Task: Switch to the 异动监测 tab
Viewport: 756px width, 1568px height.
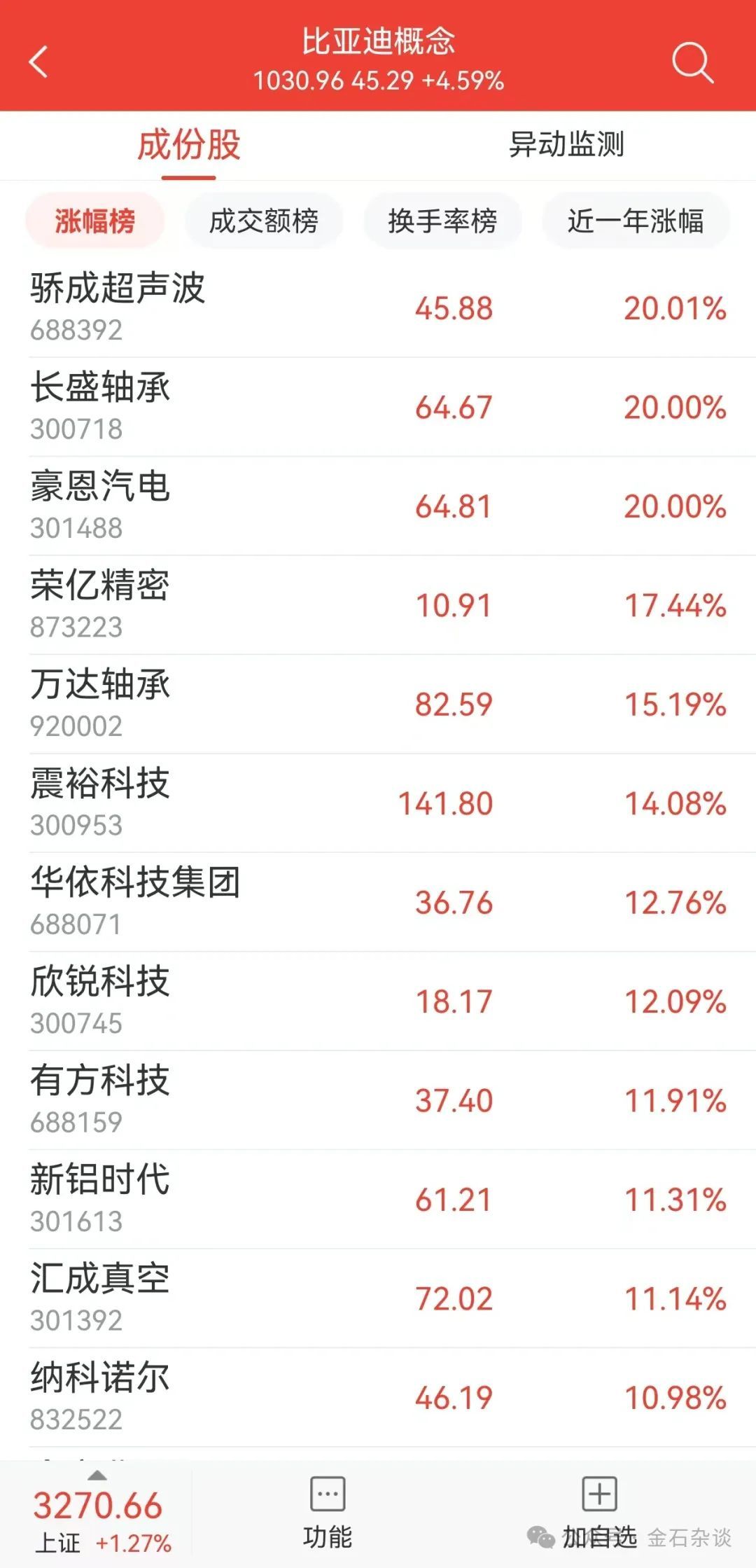Action: click(566, 145)
